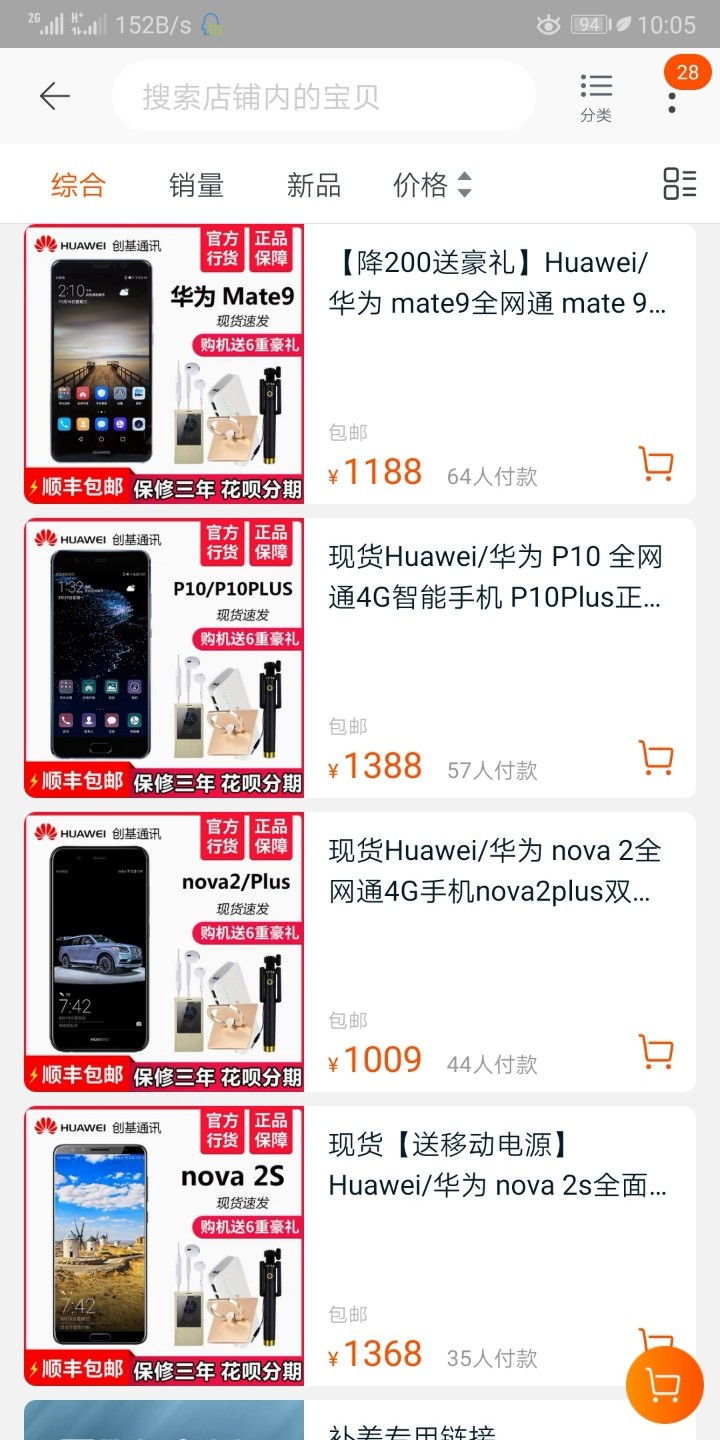Go back using the arrow icon

coord(54,96)
